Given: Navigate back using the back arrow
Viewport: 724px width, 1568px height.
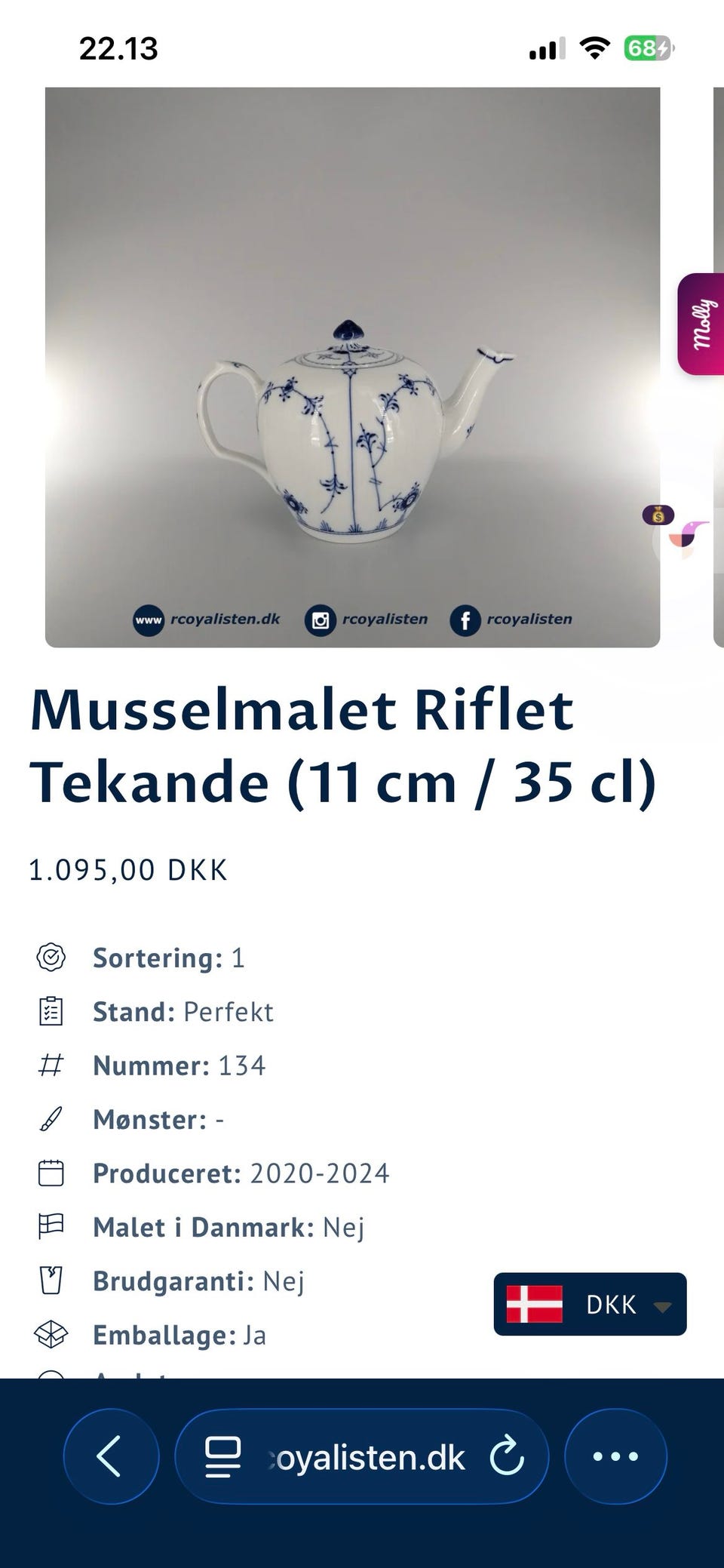Looking at the screenshot, I should point(108,1456).
